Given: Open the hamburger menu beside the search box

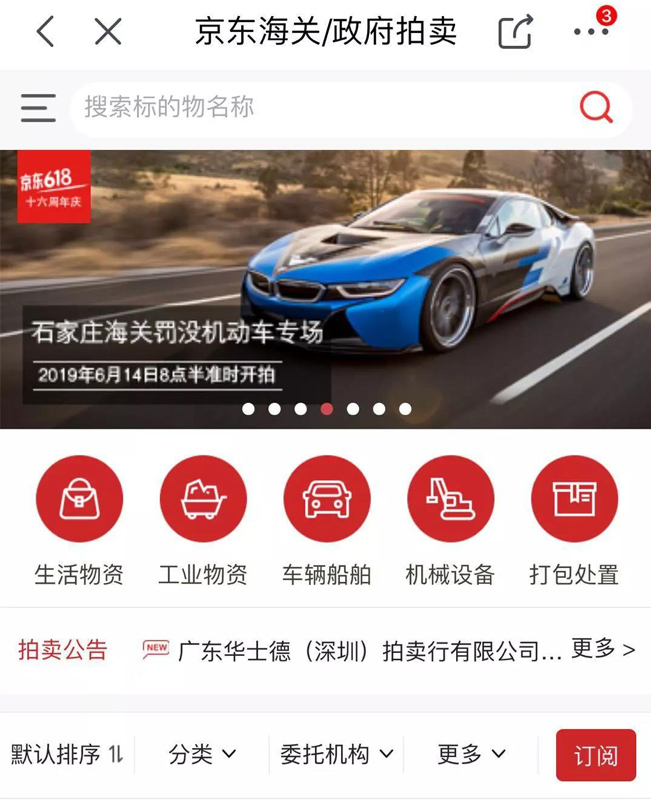Looking at the screenshot, I should [38, 107].
